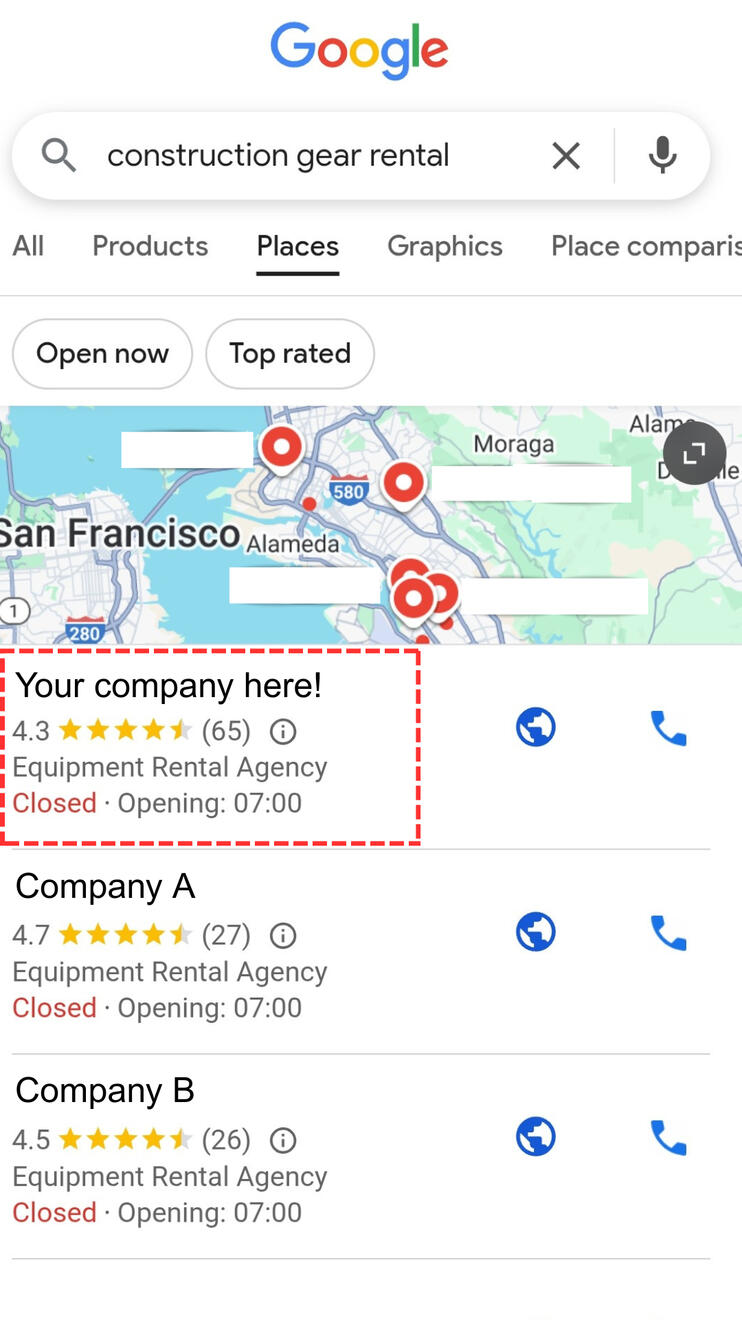Select the Place comparison tab
Screen dimensions: 742x1320
(x=645, y=246)
